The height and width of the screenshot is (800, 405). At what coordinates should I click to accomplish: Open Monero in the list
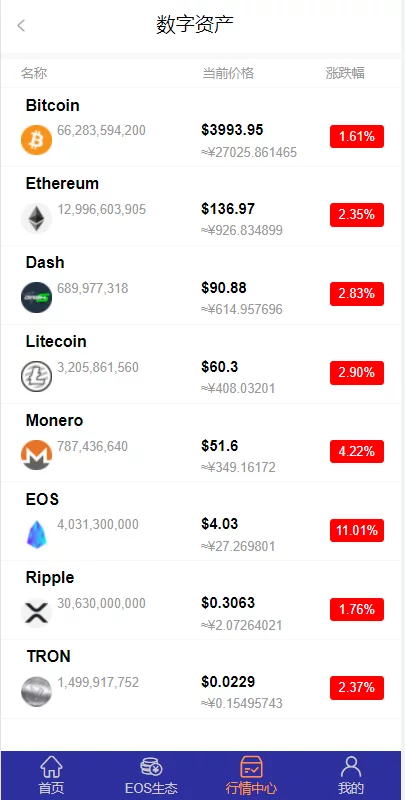coord(201,443)
